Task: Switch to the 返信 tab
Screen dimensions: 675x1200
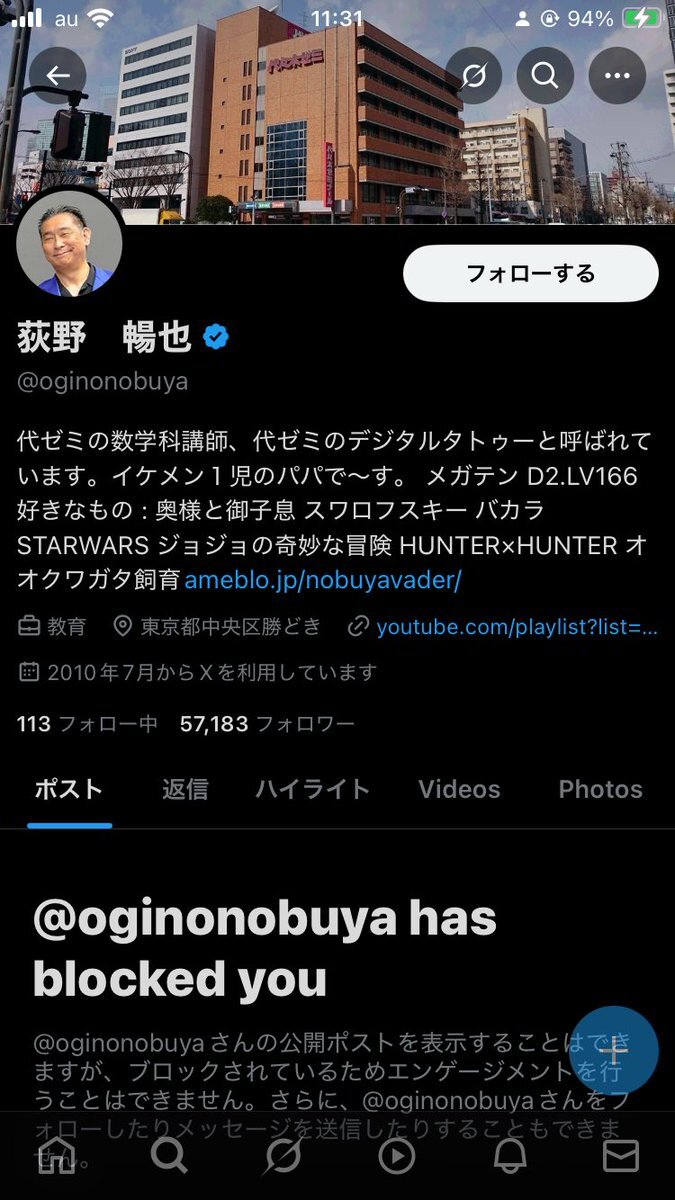Action: pos(185,789)
